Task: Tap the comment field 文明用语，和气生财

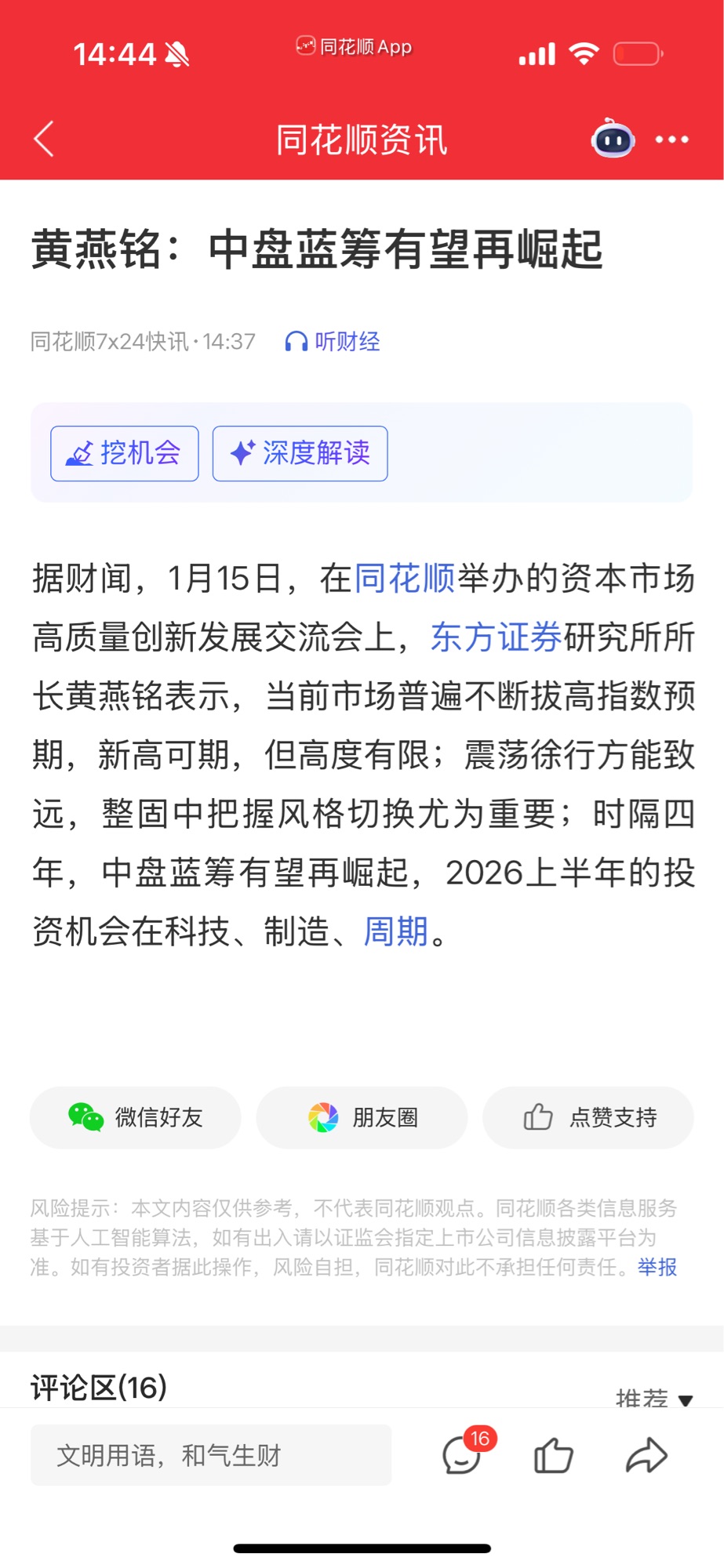Action: (x=211, y=1455)
